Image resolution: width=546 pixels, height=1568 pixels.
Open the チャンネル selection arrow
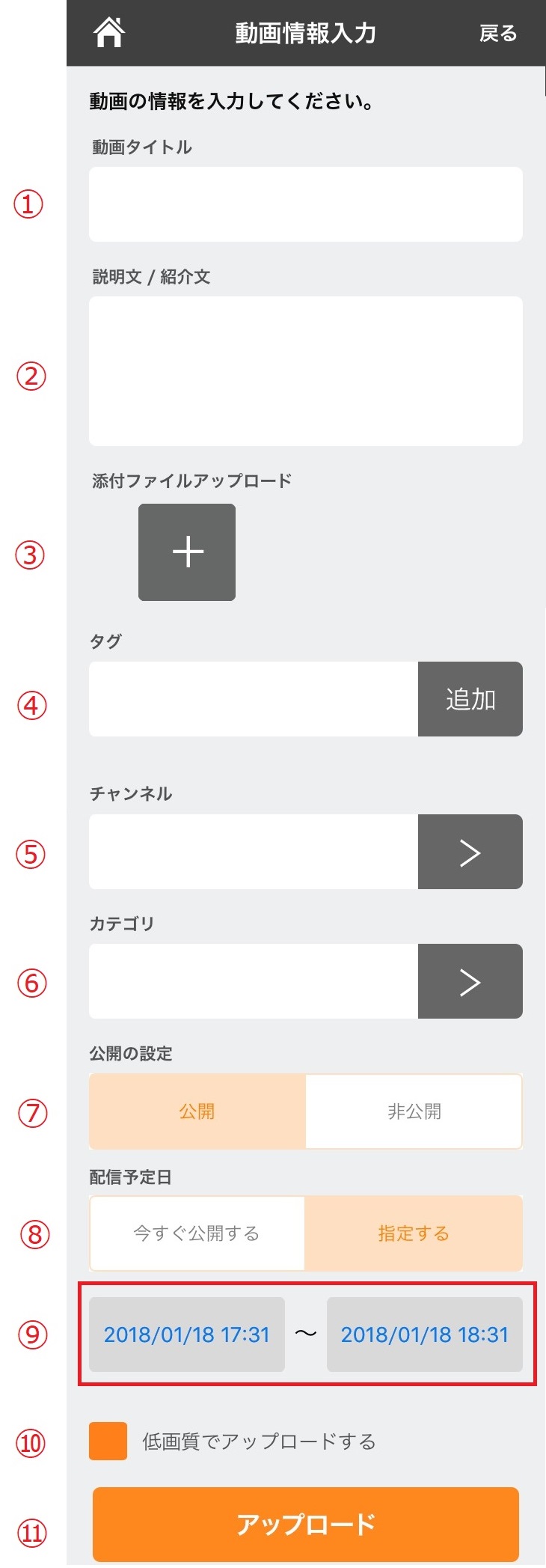[x=470, y=852]
